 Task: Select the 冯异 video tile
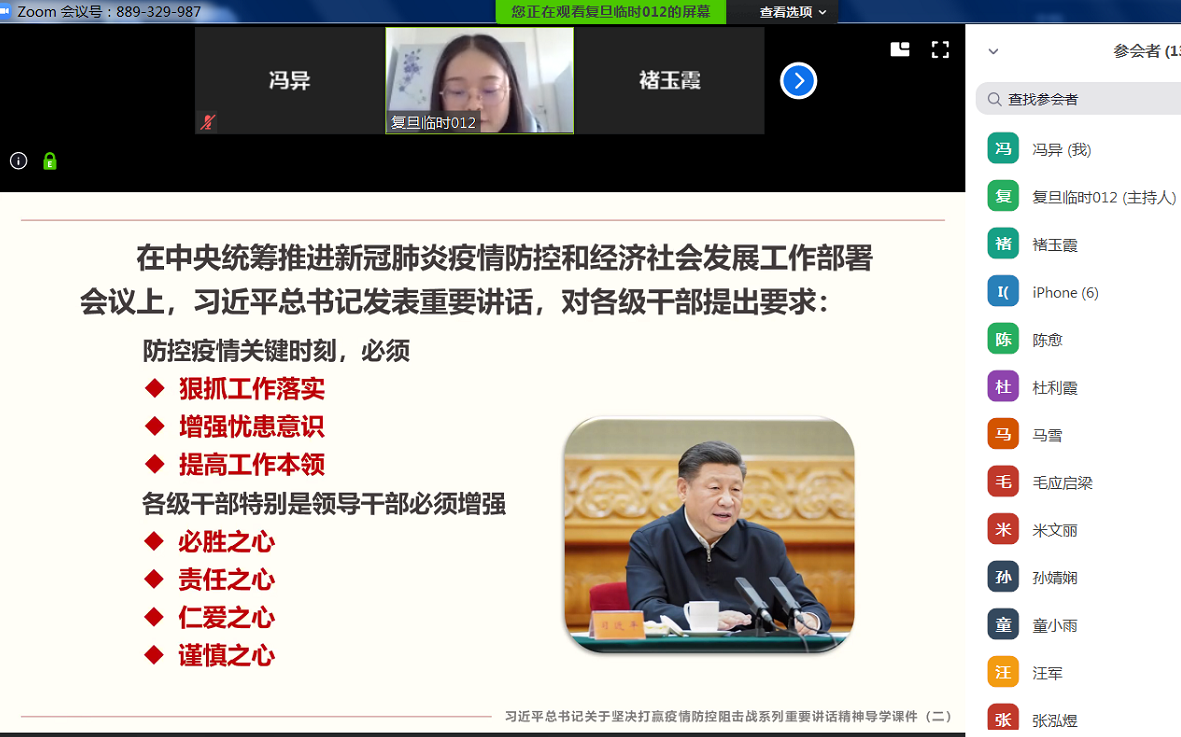tap(289, 80)
